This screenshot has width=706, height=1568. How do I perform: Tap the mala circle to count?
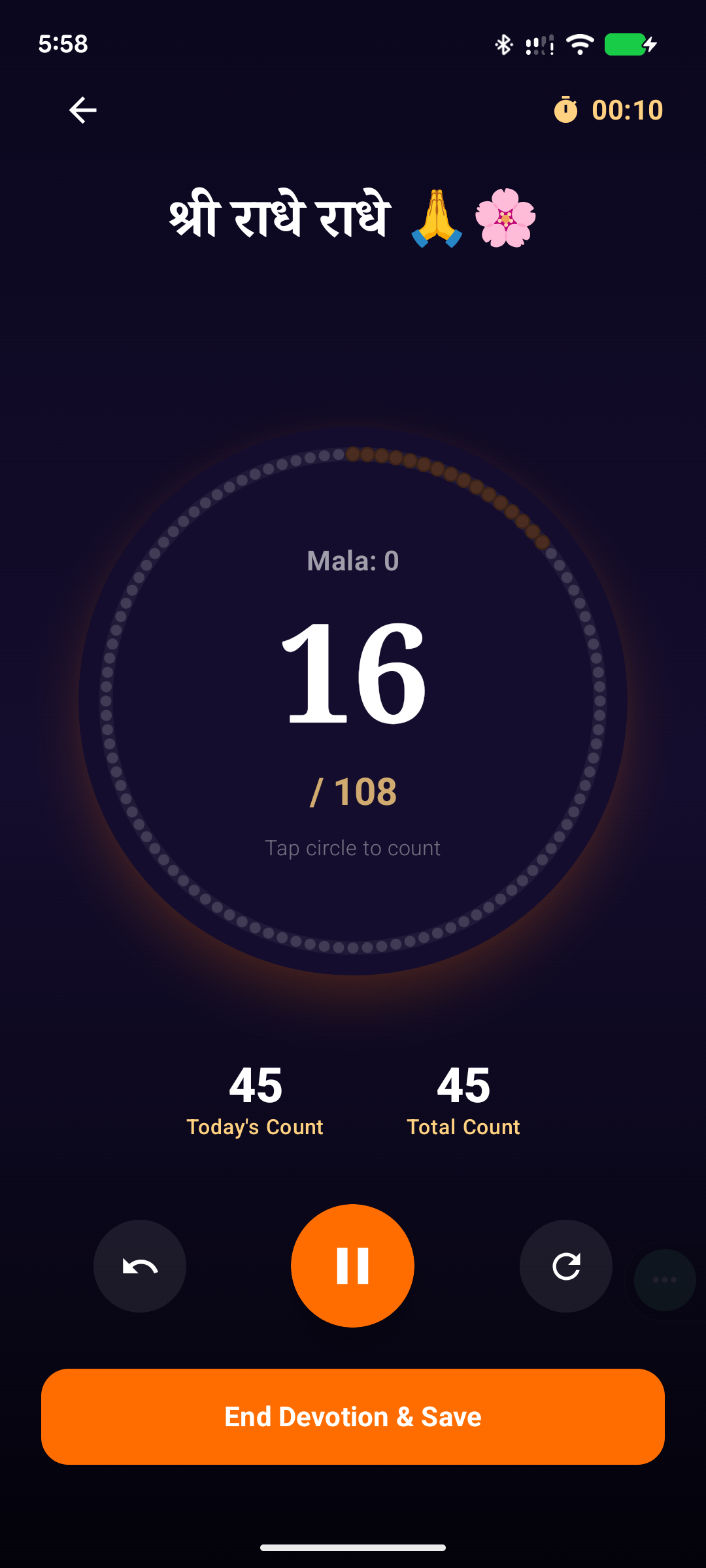point(353,700)
